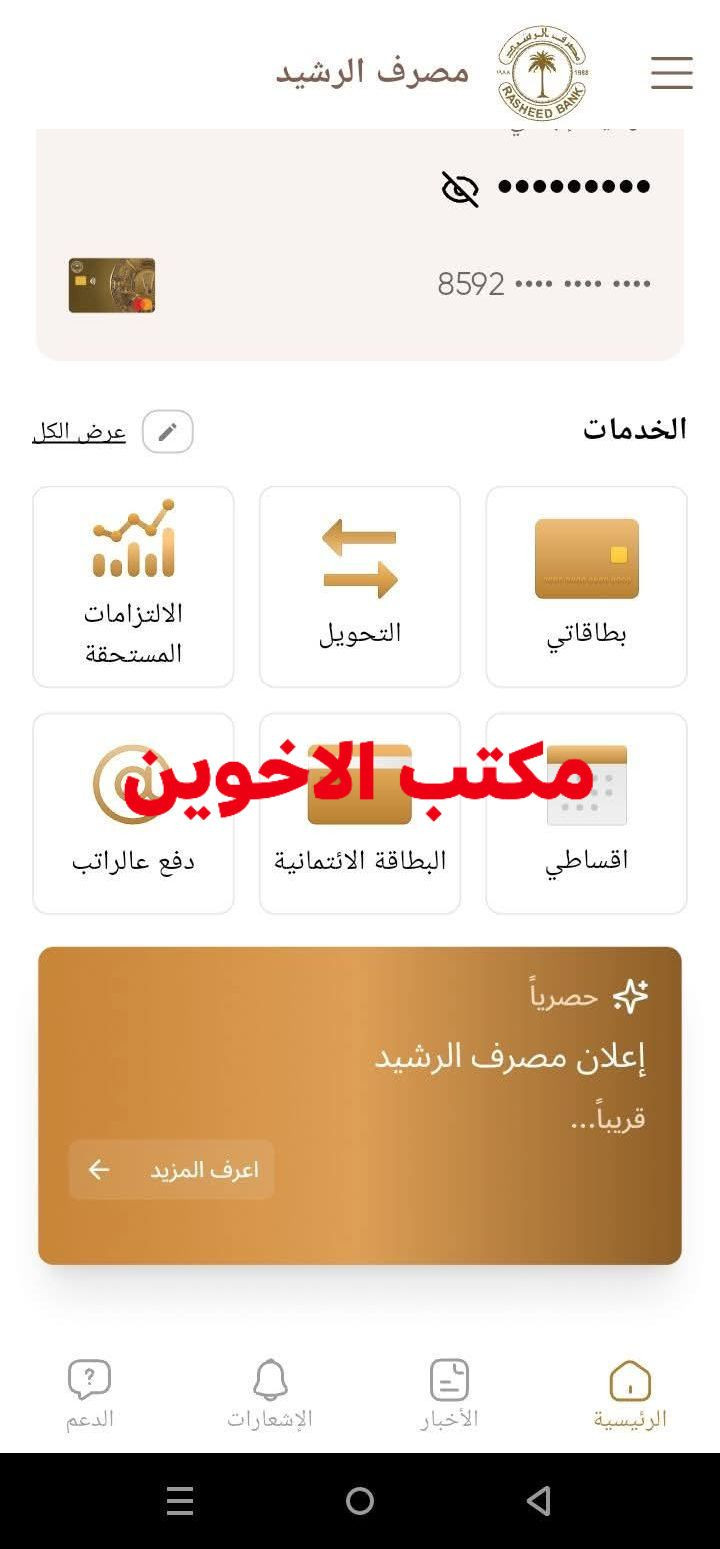
Task: Switch to the الرئيسية home tab
Action: point(630,1394)
